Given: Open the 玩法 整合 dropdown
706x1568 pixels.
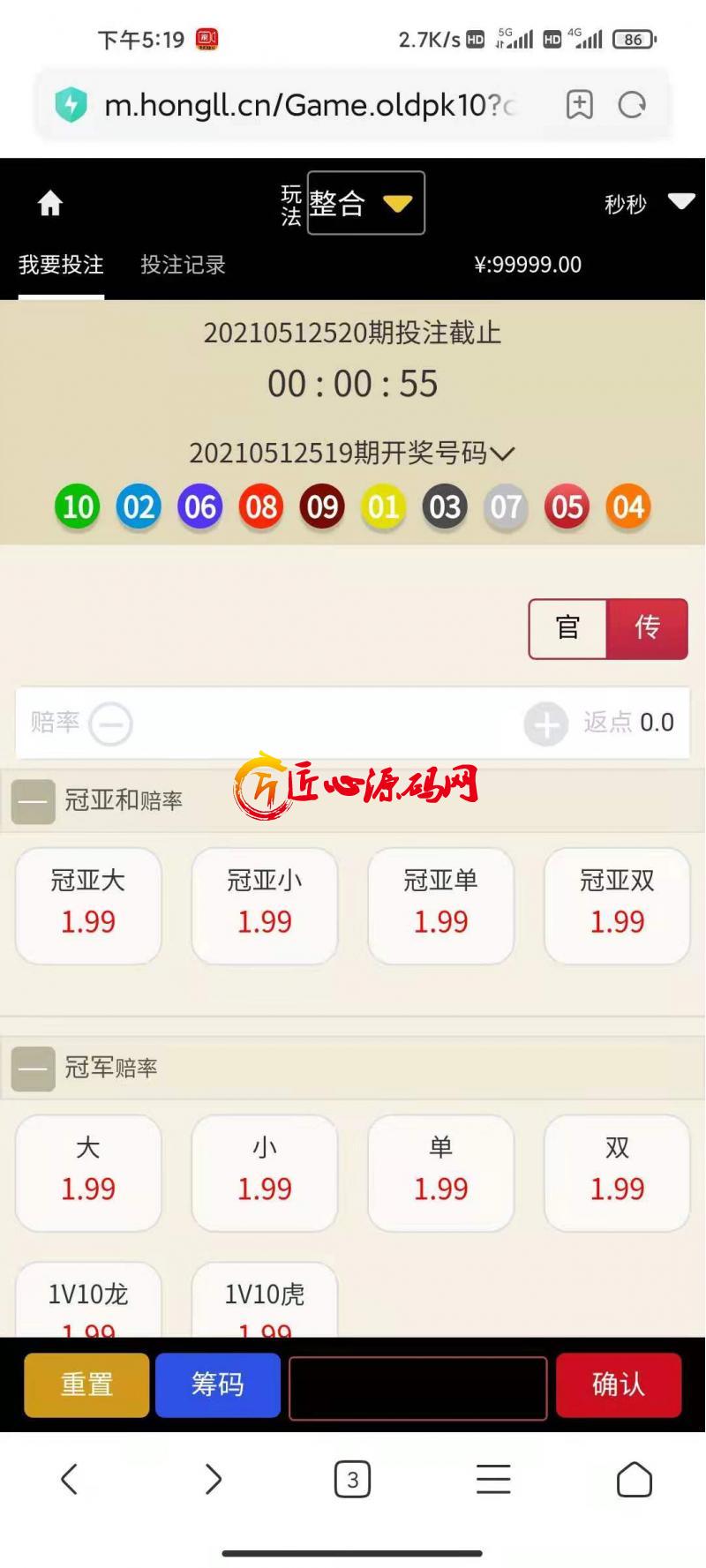Looking at the screenshot, I should tap(364, 203).
